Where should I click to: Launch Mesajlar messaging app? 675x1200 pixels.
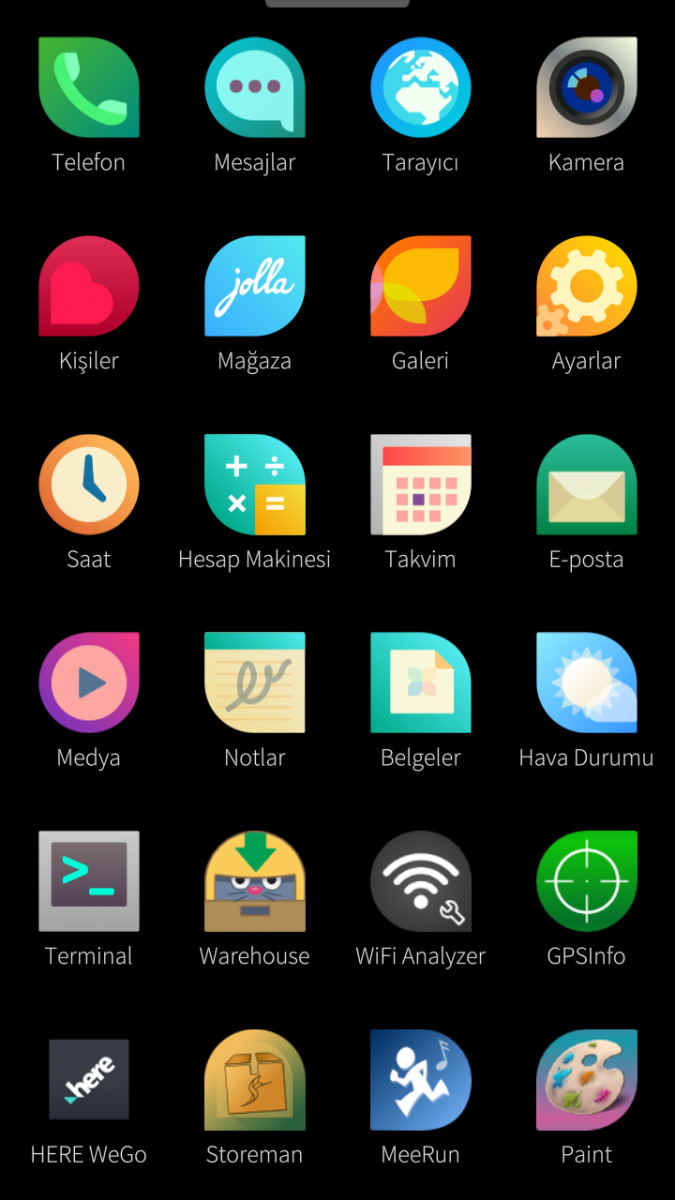click(x=255, y=88)
